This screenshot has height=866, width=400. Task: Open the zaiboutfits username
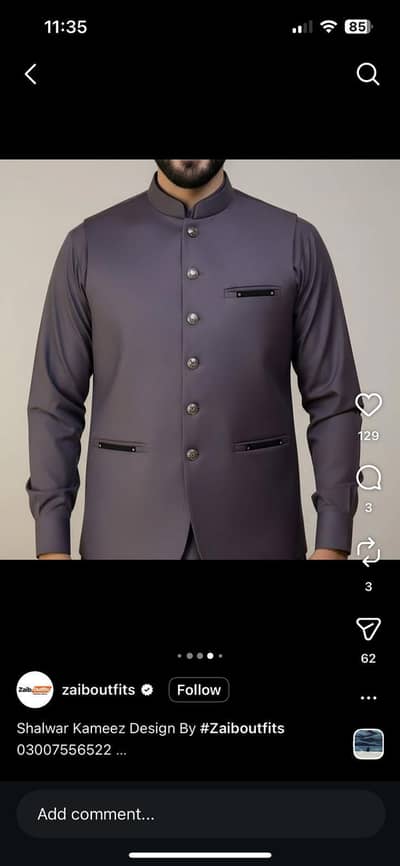98,690
